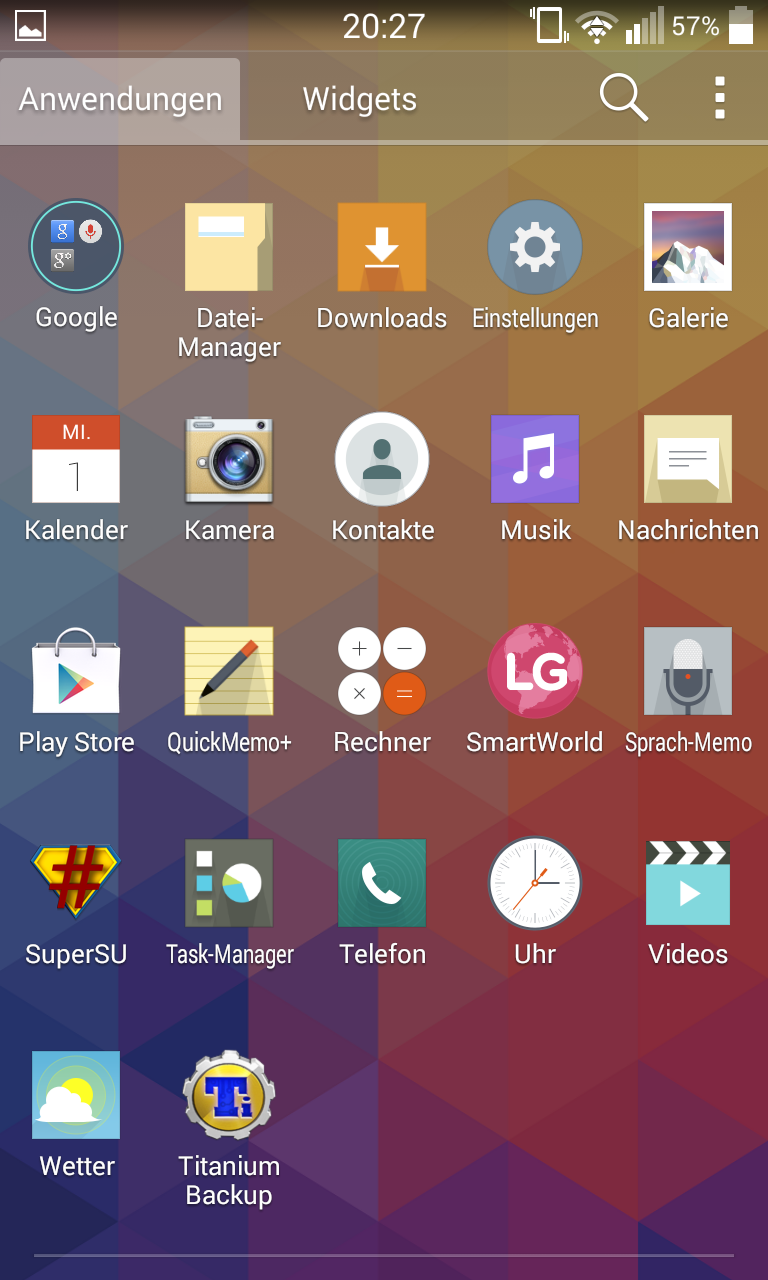Screen dimensions: 768x1280
Task: Open Titanium Backup
Action: click(229, 1095)
